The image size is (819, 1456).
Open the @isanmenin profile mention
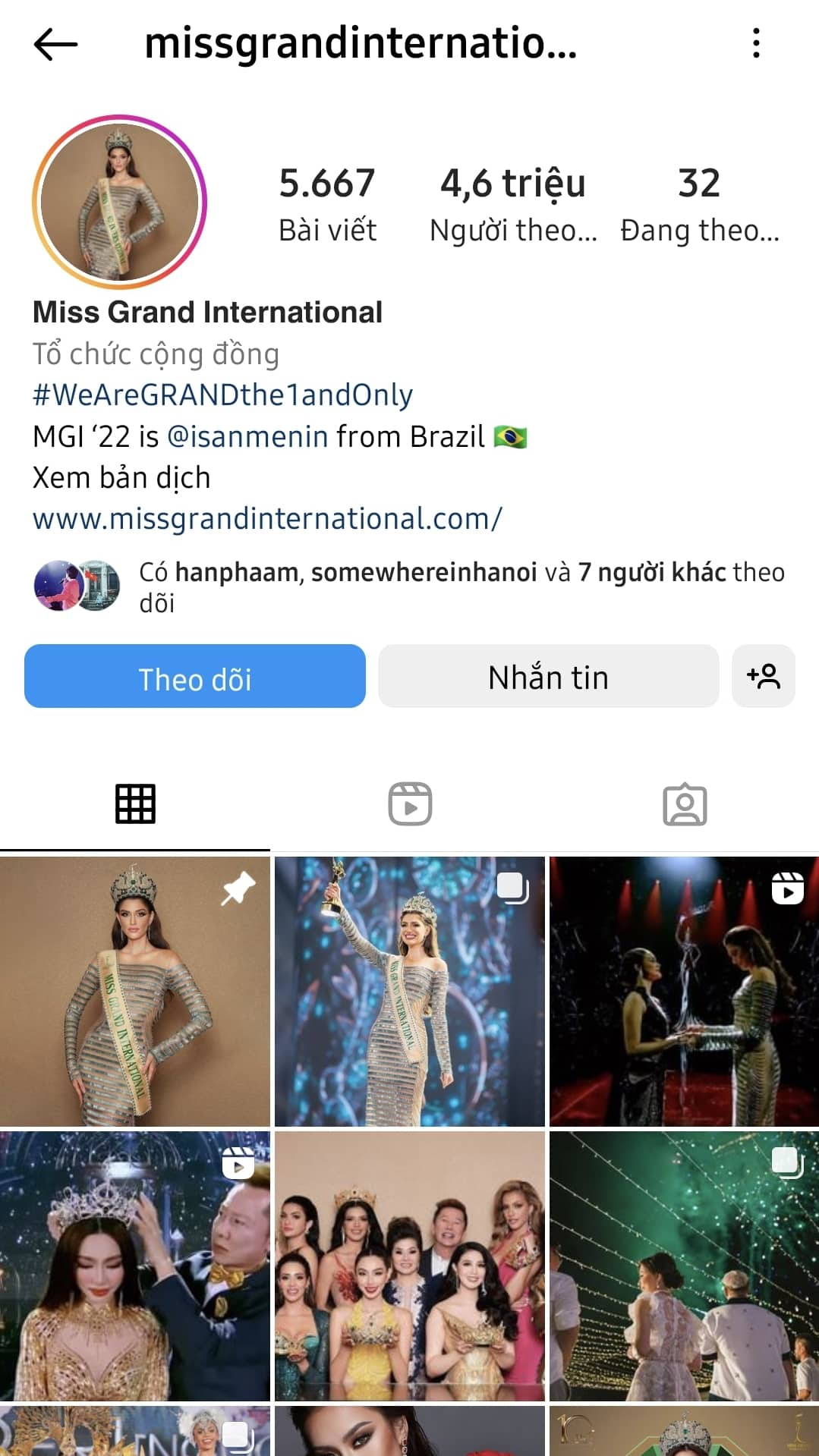point(247,436)
